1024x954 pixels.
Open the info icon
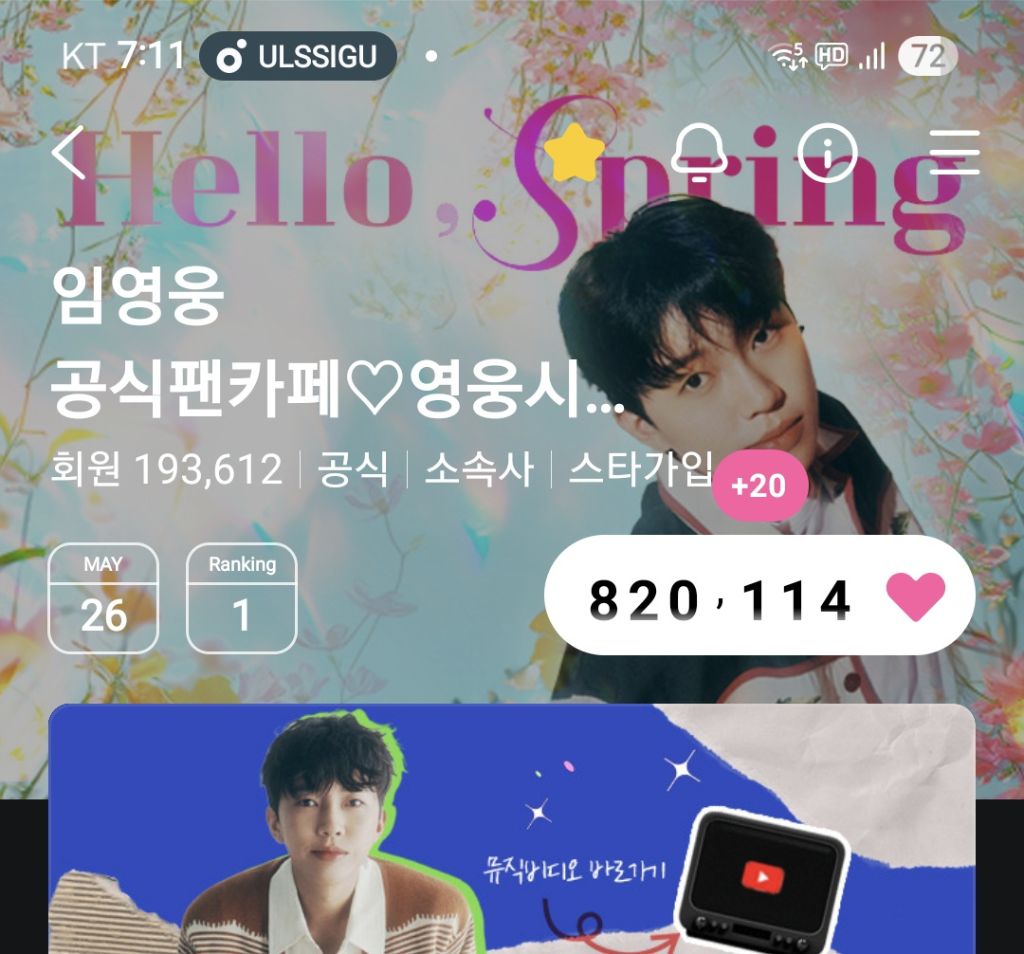827,152
